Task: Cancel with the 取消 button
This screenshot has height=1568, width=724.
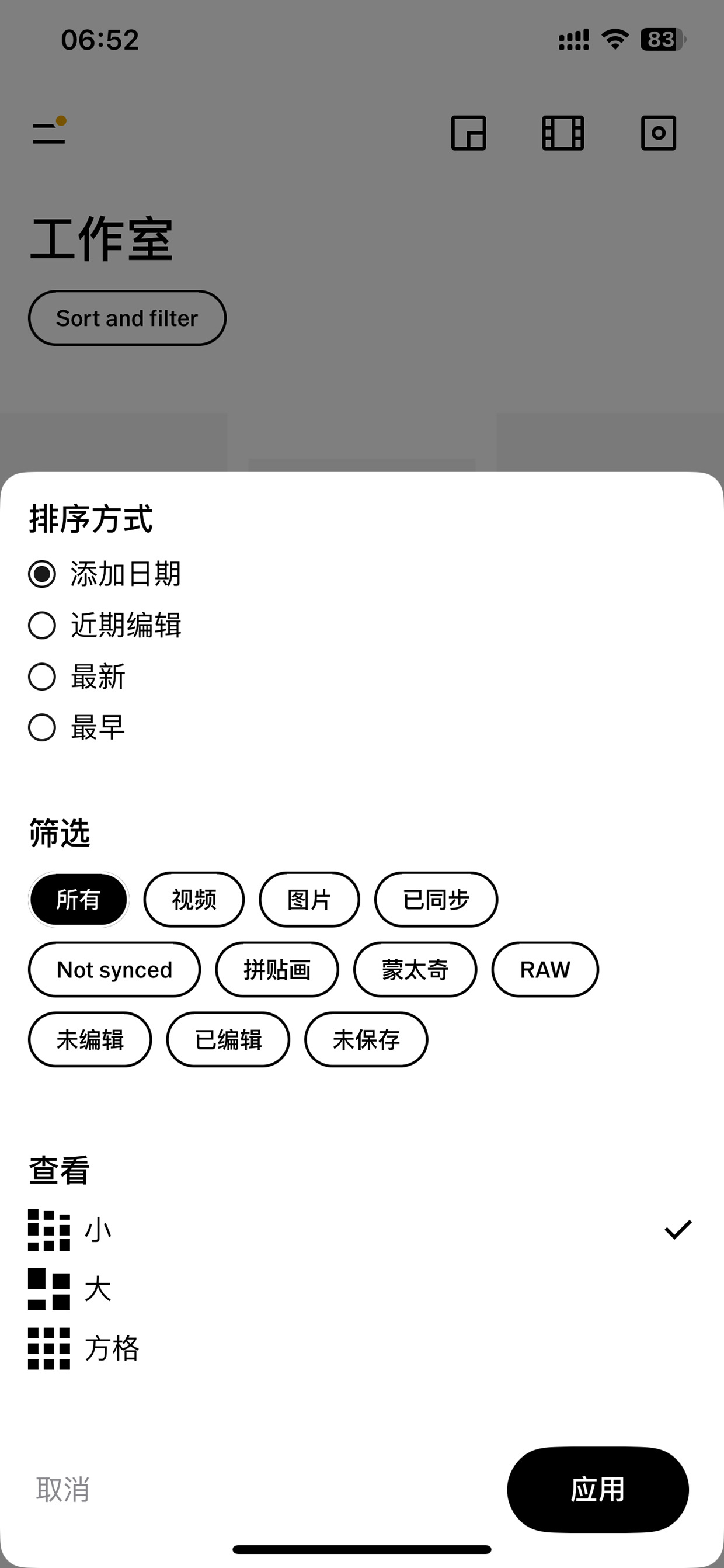Action: [x=62, y=1490]
